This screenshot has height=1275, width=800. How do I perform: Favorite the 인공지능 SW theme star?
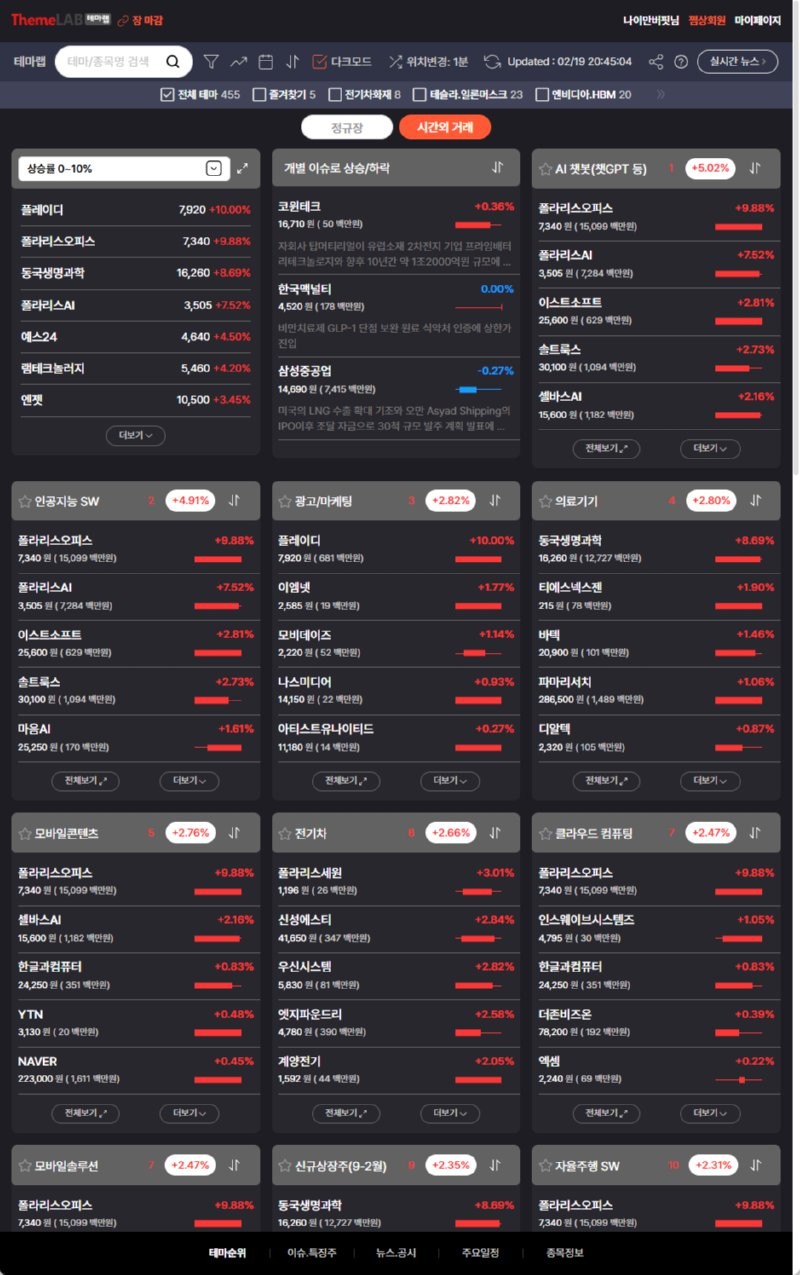tap(25, 501)
